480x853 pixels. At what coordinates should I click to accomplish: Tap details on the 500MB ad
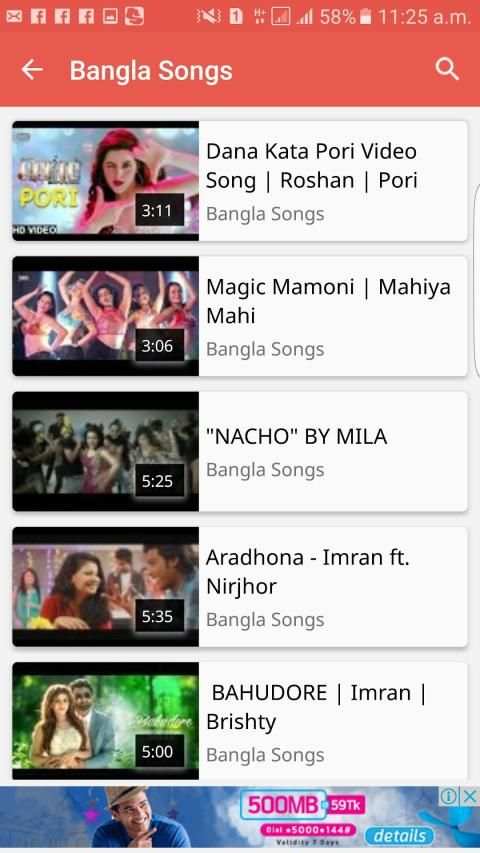[399, 835]
